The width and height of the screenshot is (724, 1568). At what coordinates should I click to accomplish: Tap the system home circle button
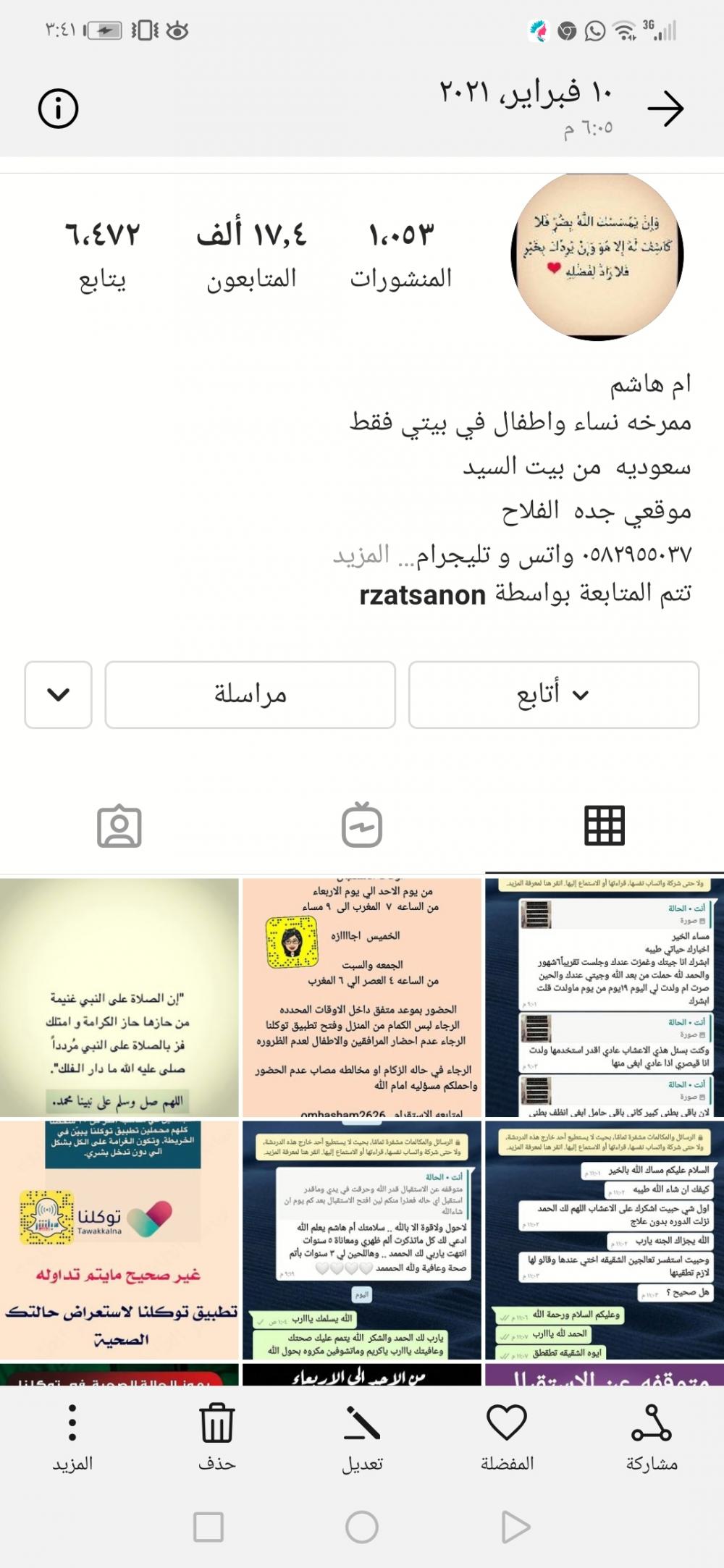click(362, 1527)
